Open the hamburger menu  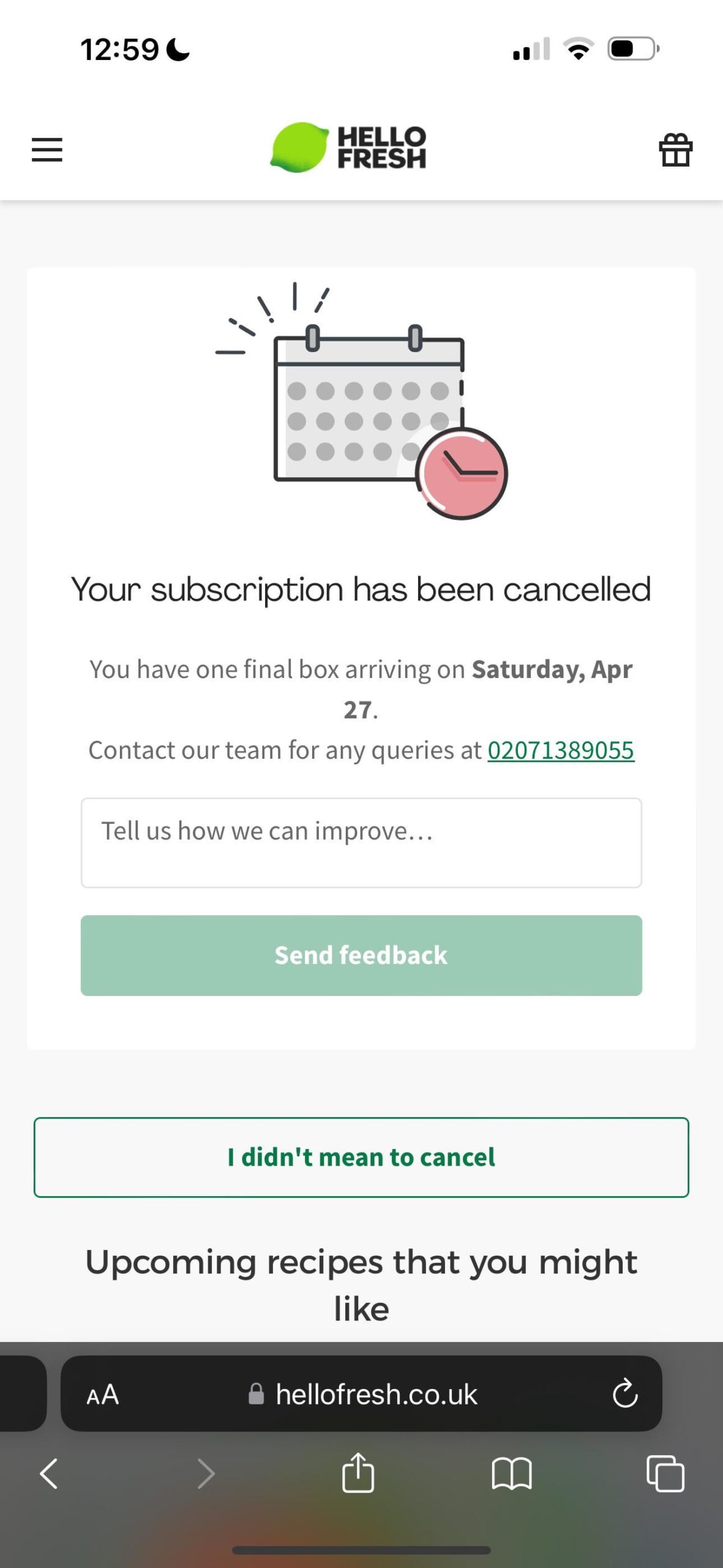tap(47, 149)
